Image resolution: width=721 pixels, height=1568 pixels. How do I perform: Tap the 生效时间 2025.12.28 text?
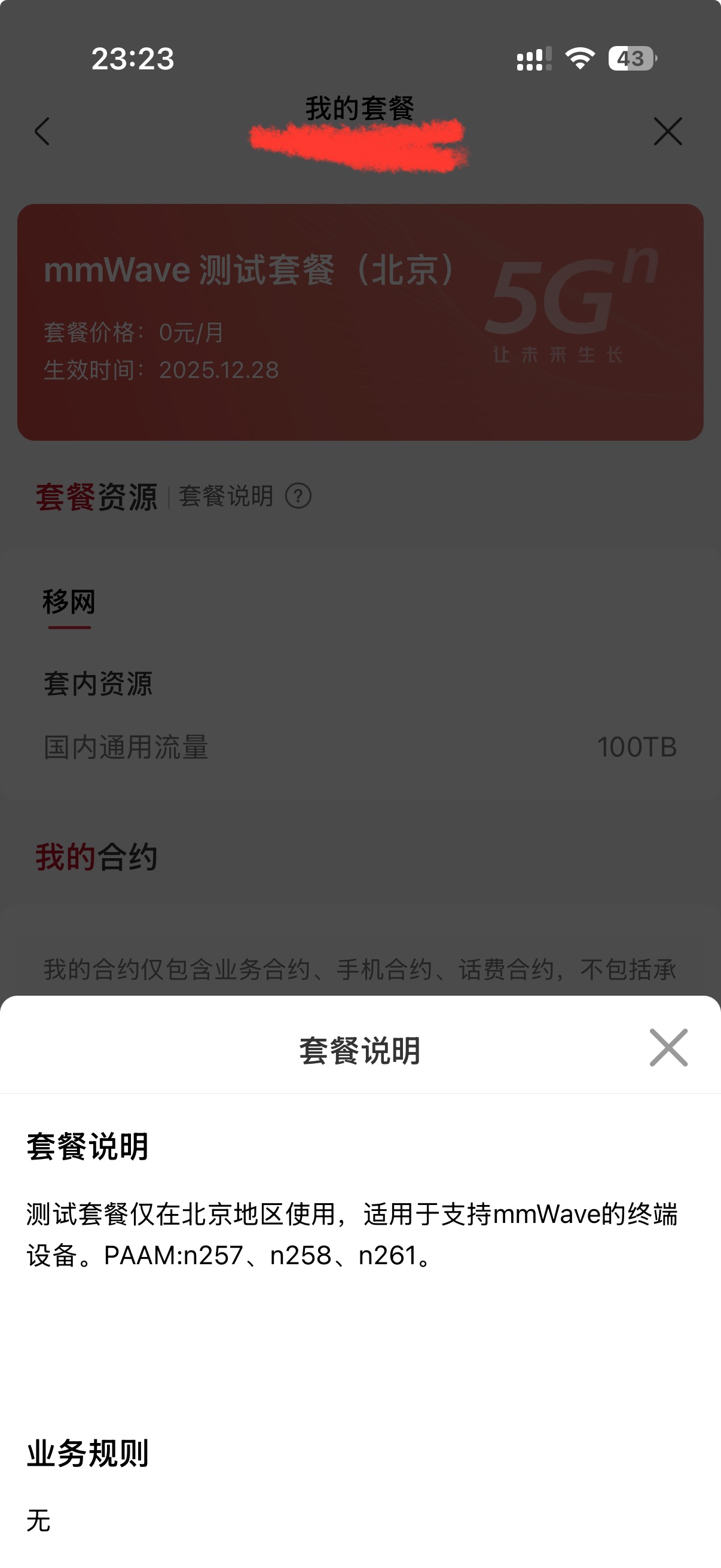coord(160,369)
